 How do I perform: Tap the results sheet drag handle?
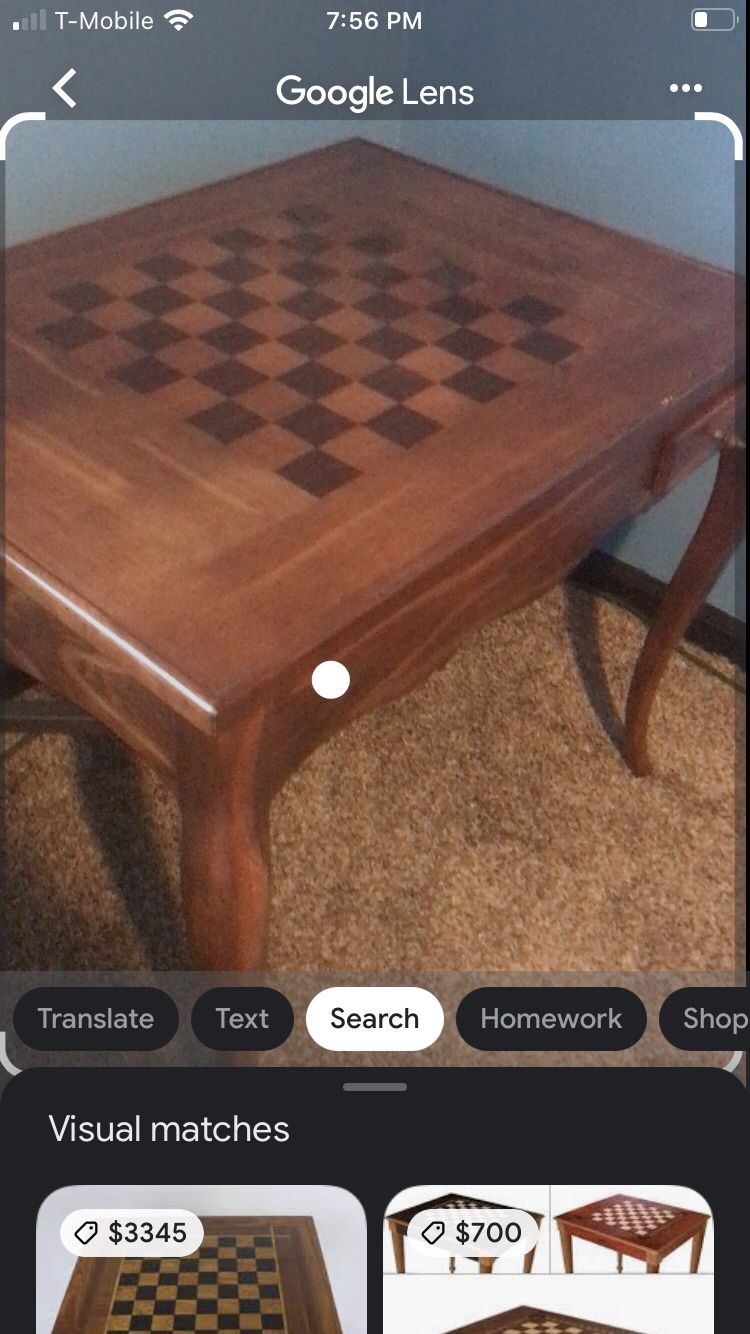coord(375,1087)
